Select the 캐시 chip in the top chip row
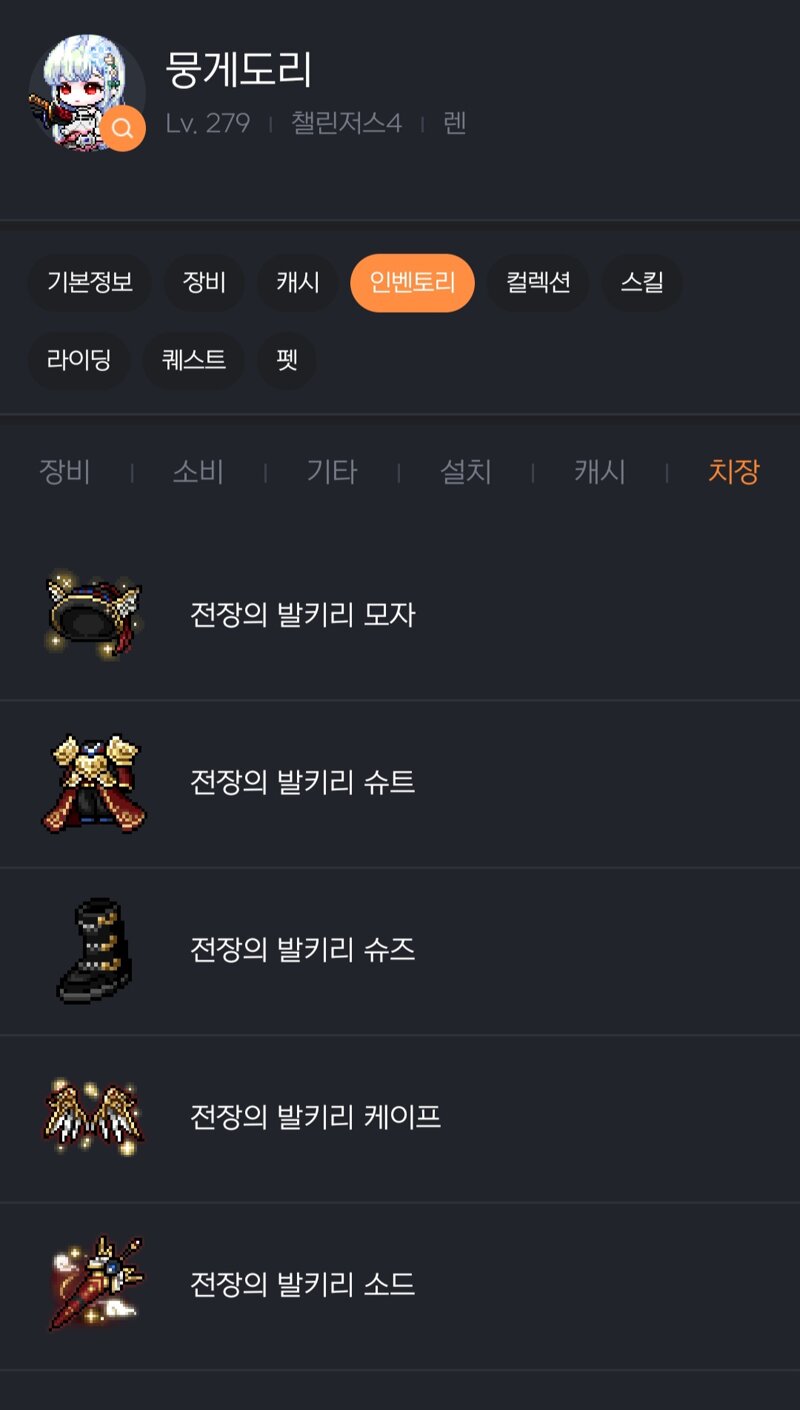The image size is (800, 1410). coord(297,282)
